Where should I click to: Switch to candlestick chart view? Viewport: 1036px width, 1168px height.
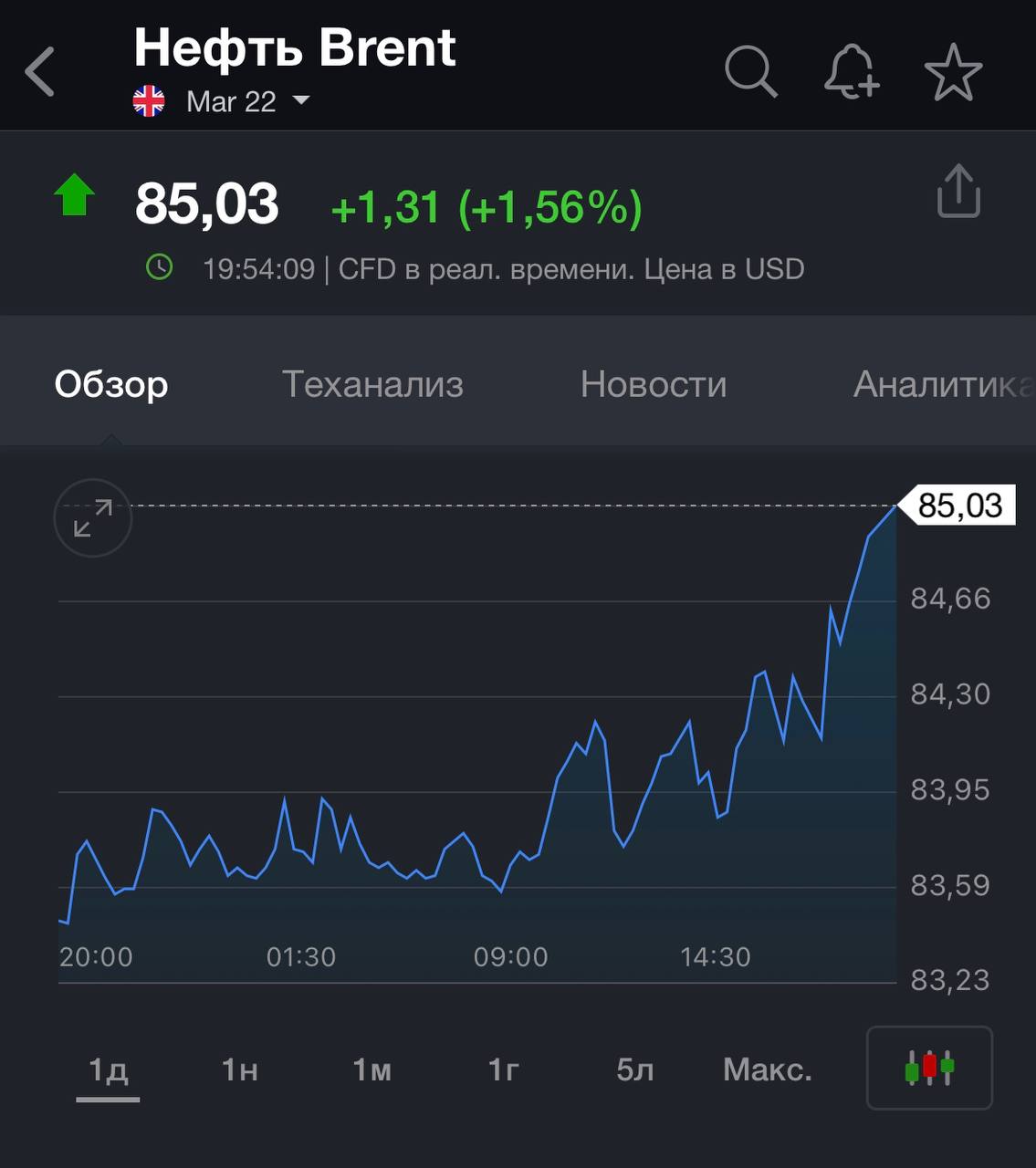929,1068
